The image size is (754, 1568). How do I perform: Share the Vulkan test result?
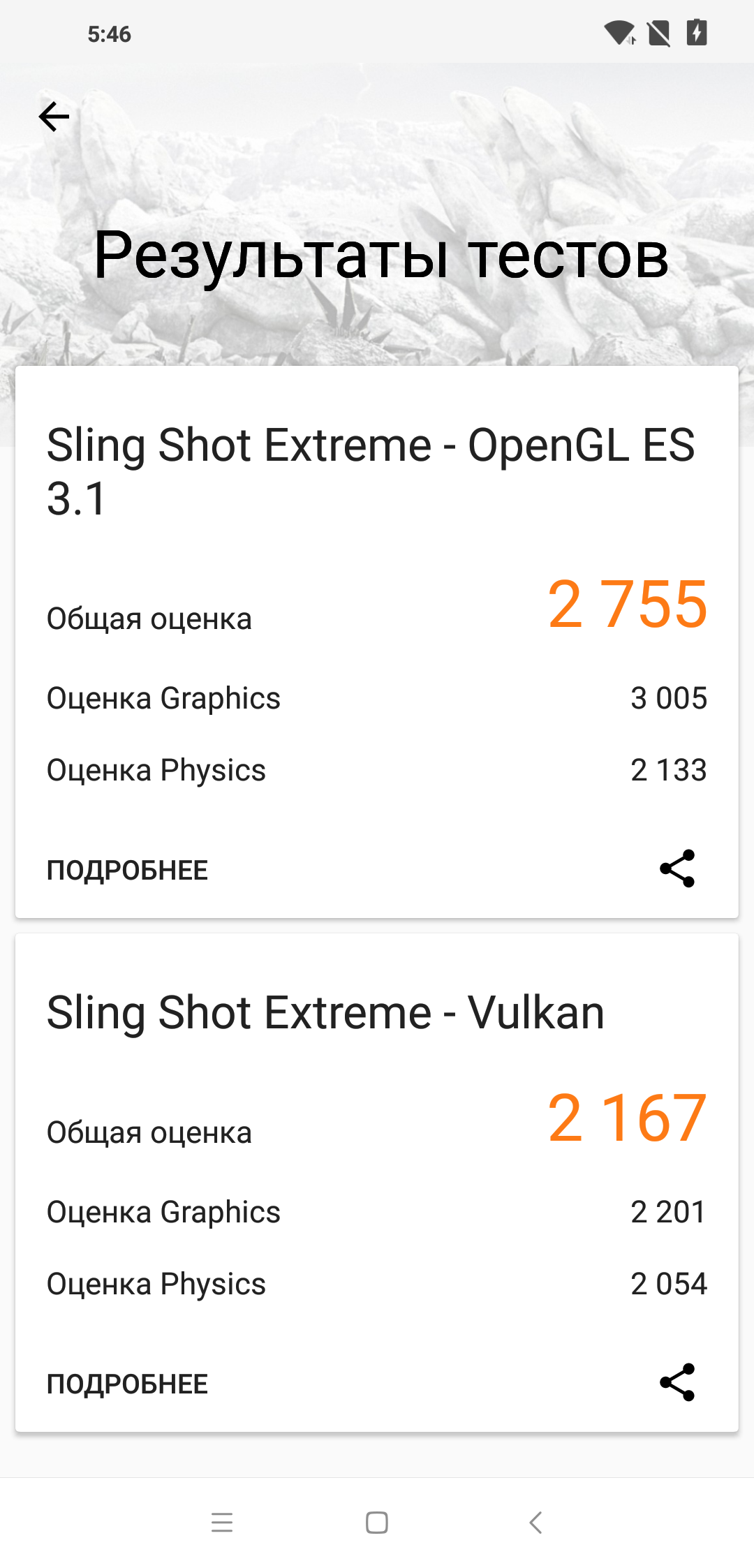point(677,1382)
